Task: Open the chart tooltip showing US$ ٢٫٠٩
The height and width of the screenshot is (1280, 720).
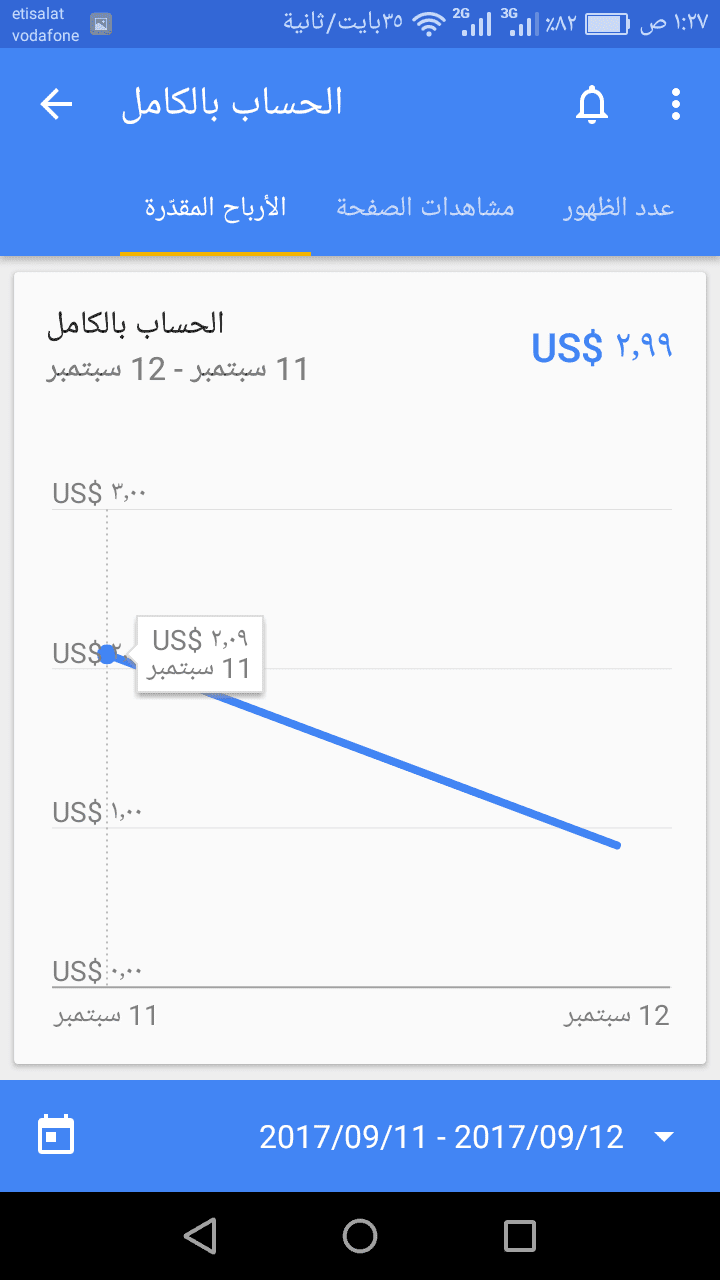Action: 199,653
